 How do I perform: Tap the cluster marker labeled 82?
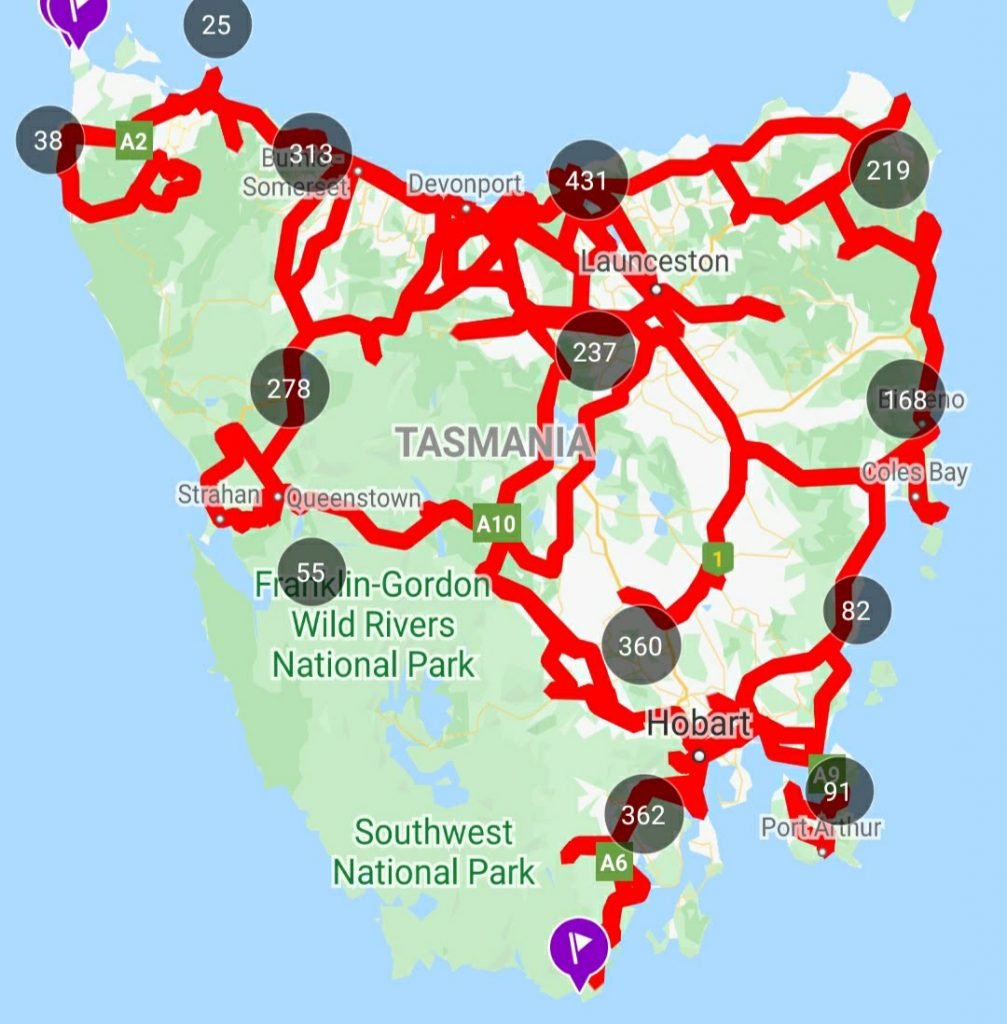[x=856, y=610]
